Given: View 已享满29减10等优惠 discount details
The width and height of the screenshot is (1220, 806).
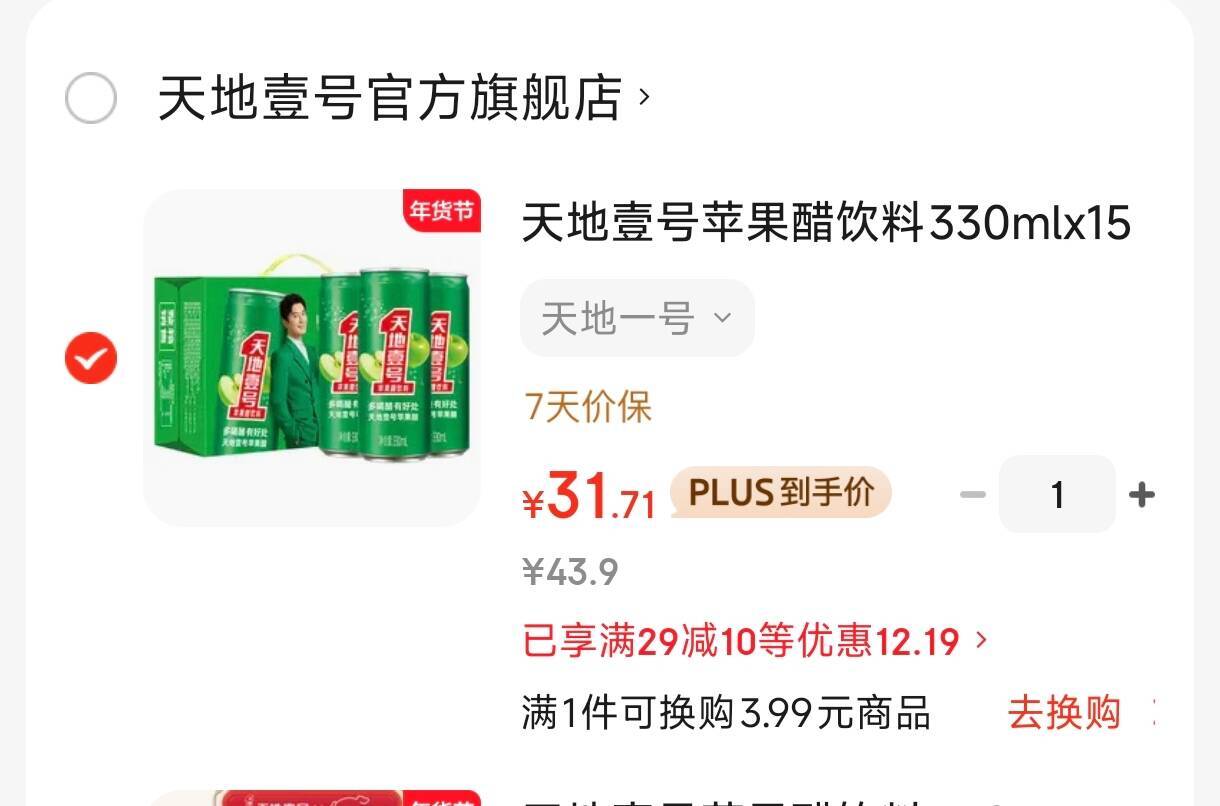Looking at the screenshot, I should click(755, 641).
